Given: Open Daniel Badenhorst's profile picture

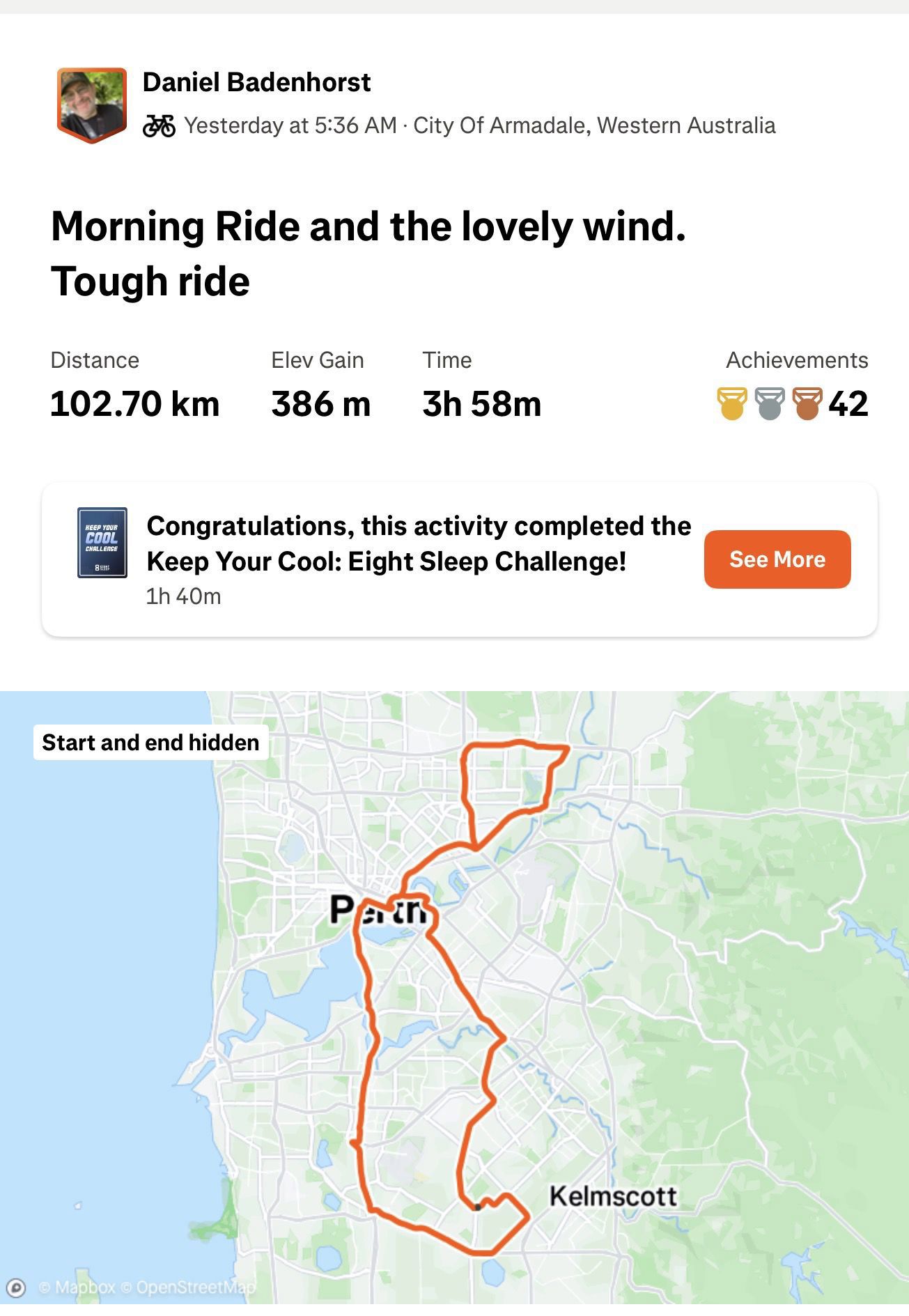Looking at the screenshot, I should [x=92, y=104].
